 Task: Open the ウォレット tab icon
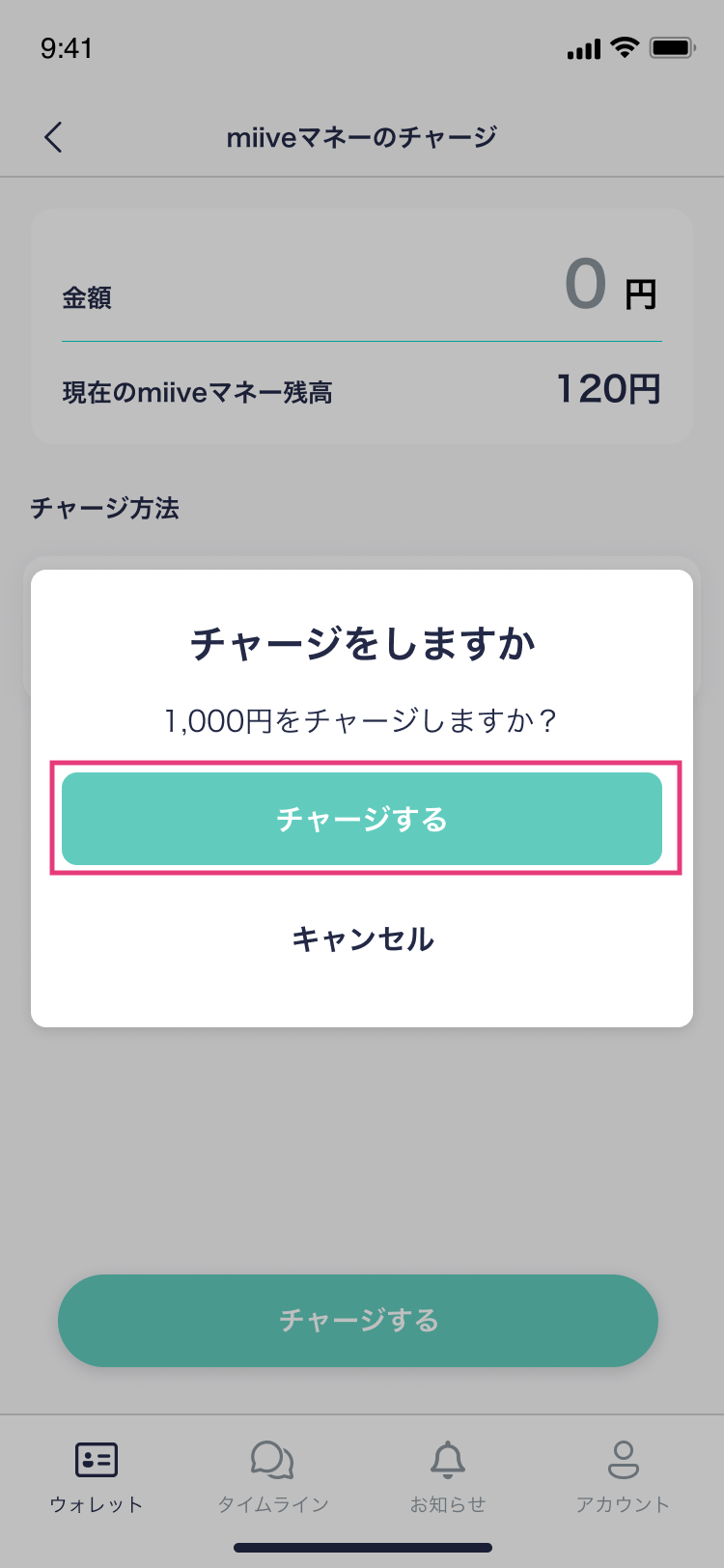tap(95, 1460)
